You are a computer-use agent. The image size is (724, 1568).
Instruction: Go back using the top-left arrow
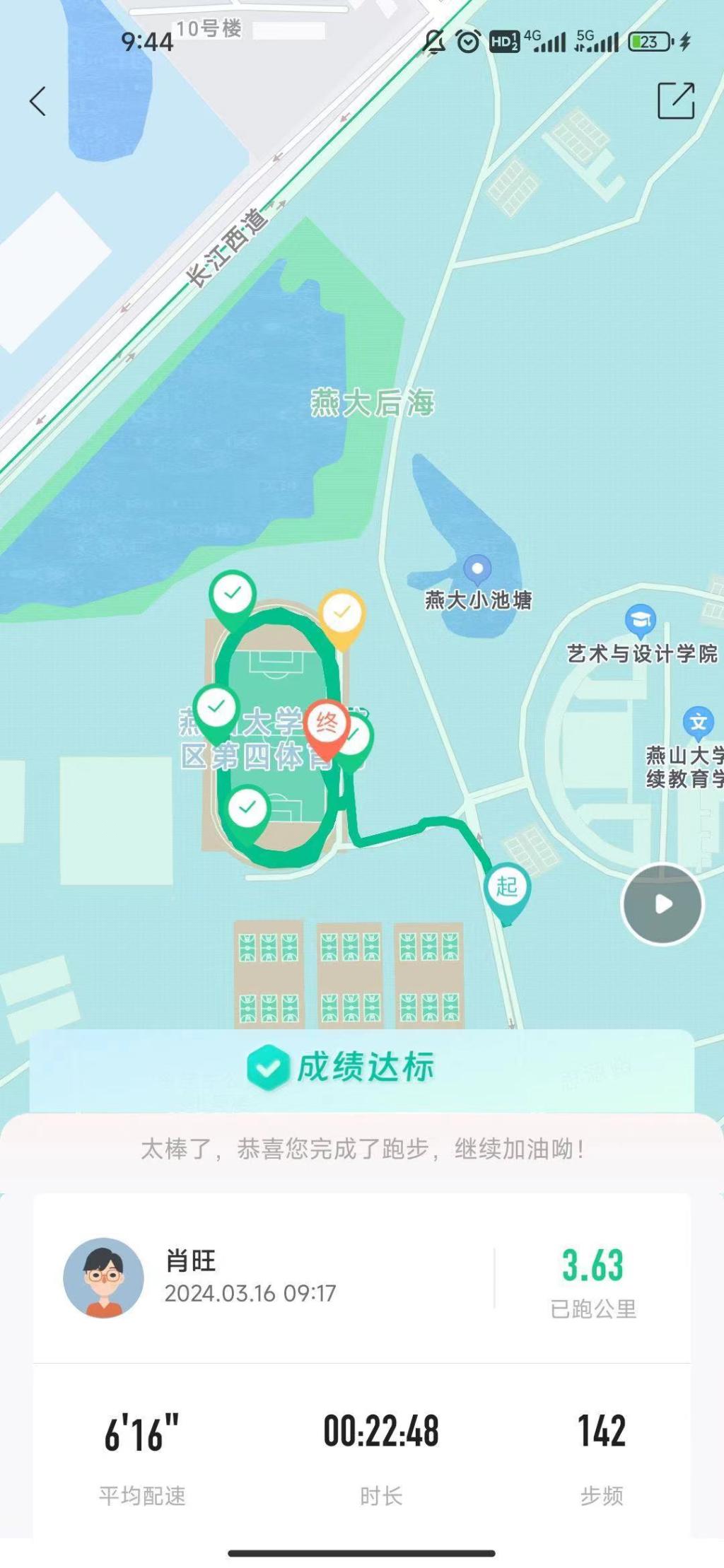(38, 101)
